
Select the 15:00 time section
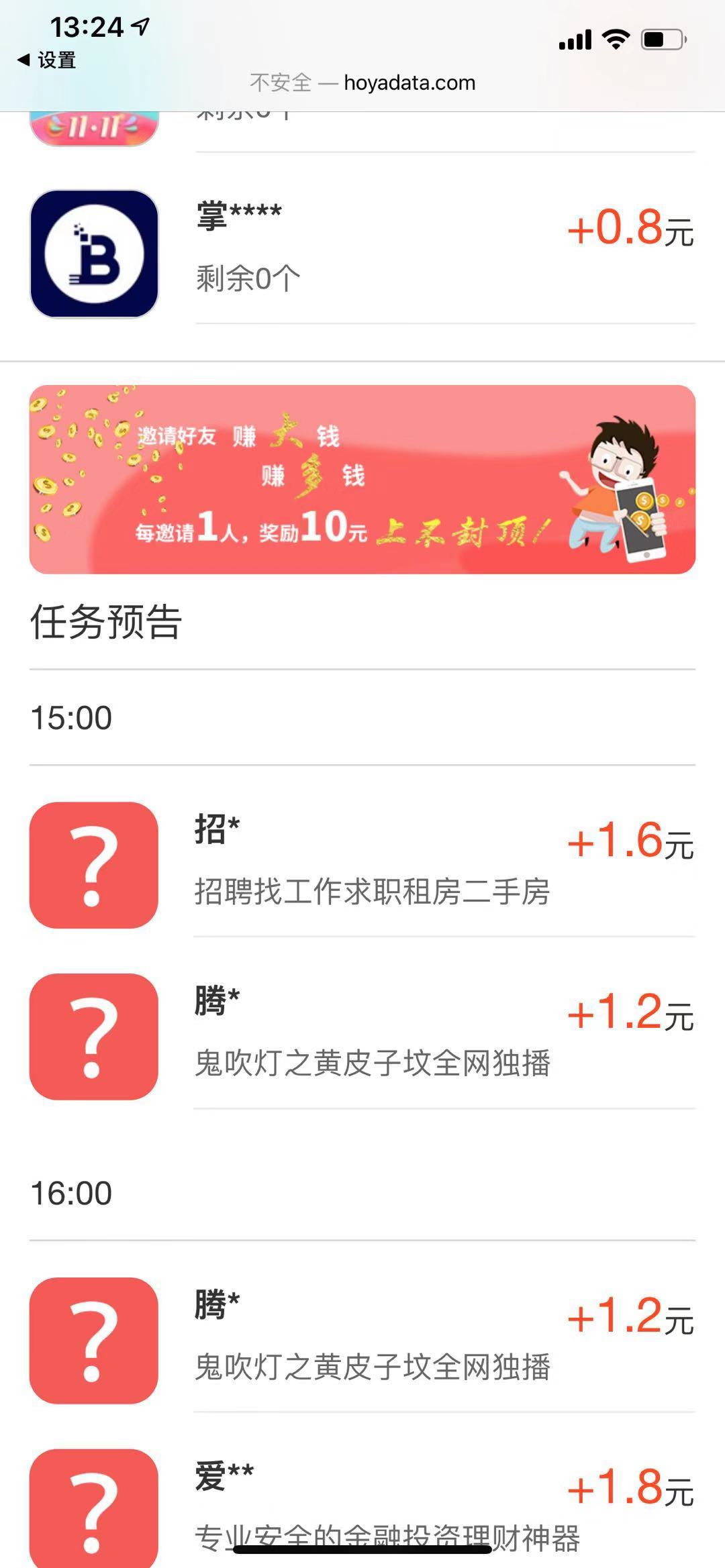coord(70,718)
